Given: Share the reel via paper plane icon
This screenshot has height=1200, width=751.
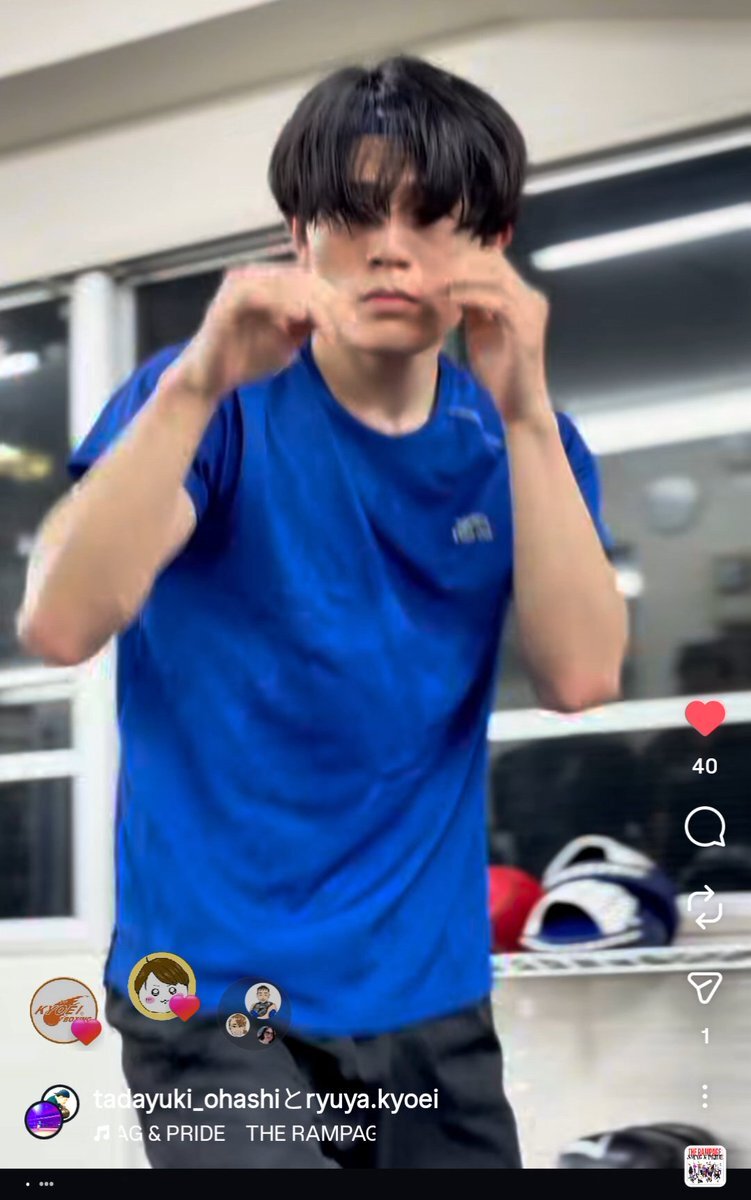Looking at the screenshot, I should [x=705, y=988].
